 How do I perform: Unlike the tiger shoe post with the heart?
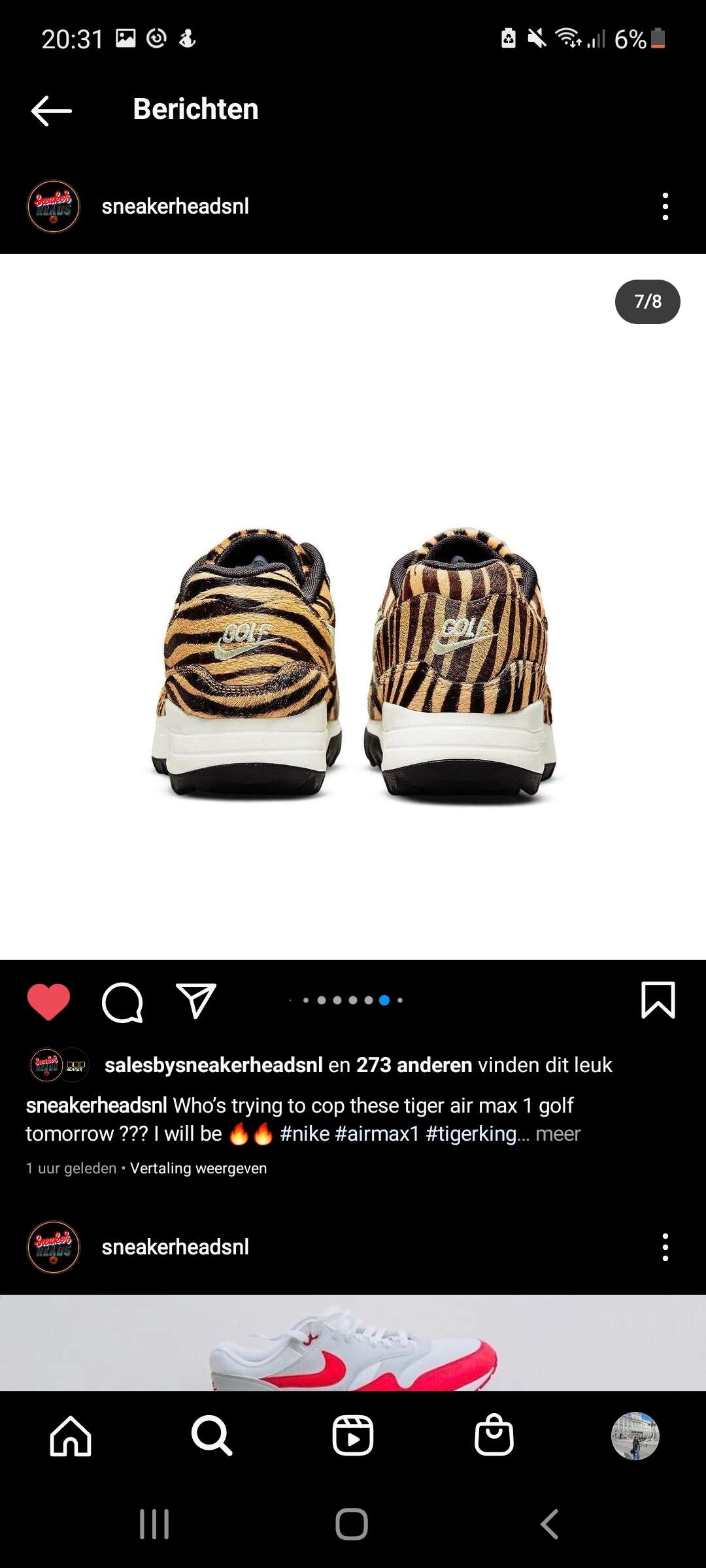click(48, 1001)
